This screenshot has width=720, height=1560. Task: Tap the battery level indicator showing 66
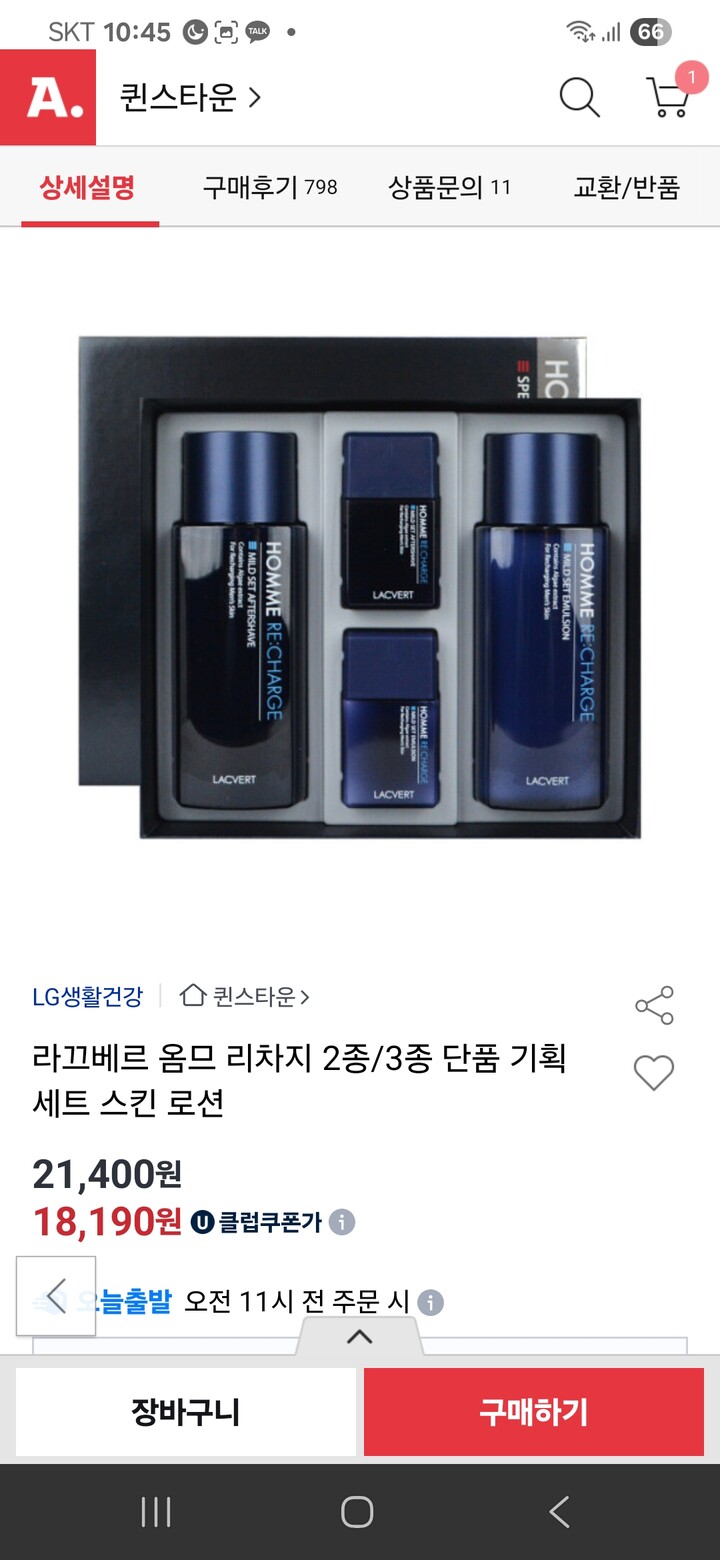[x=651, y=31]
